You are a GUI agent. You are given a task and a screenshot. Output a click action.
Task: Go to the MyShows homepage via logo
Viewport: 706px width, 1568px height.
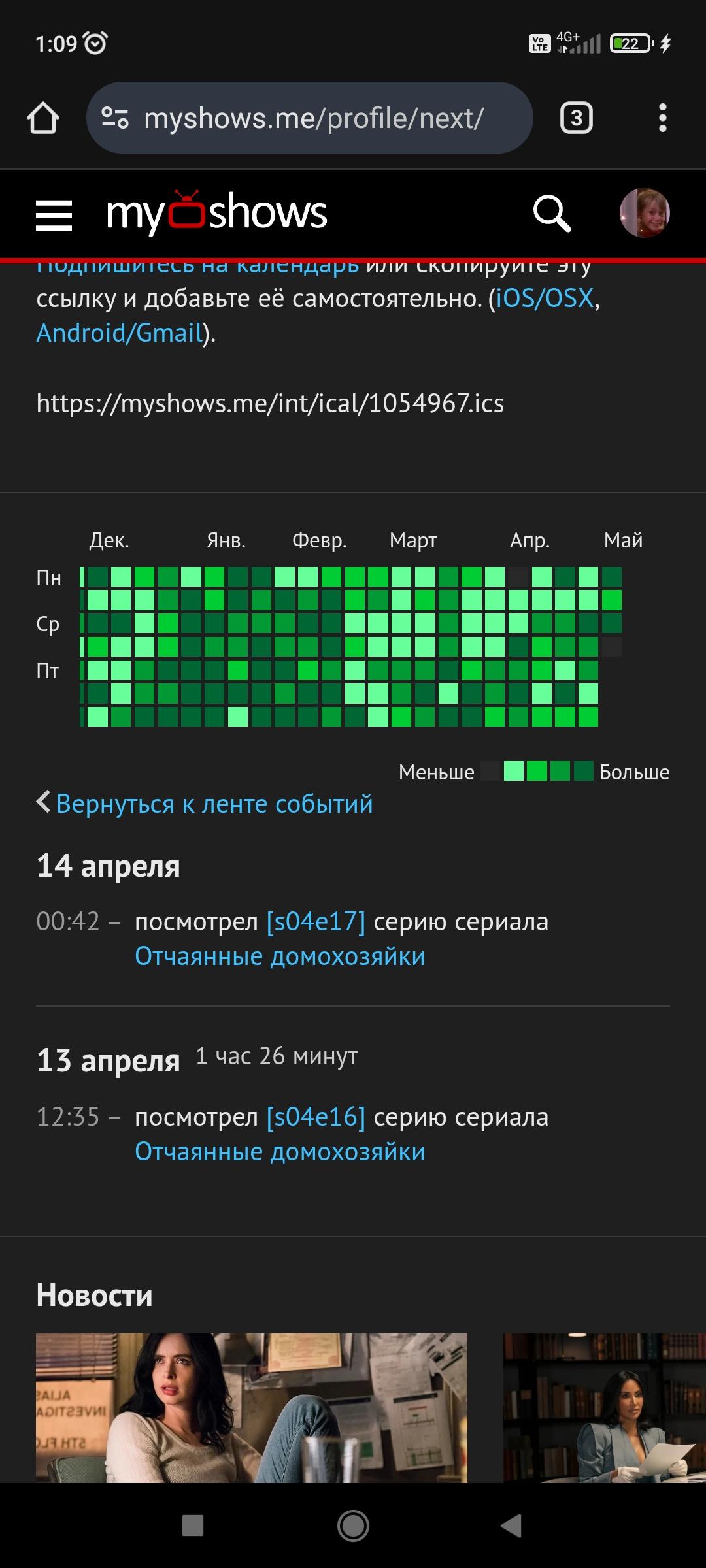[x=216, y=213]
